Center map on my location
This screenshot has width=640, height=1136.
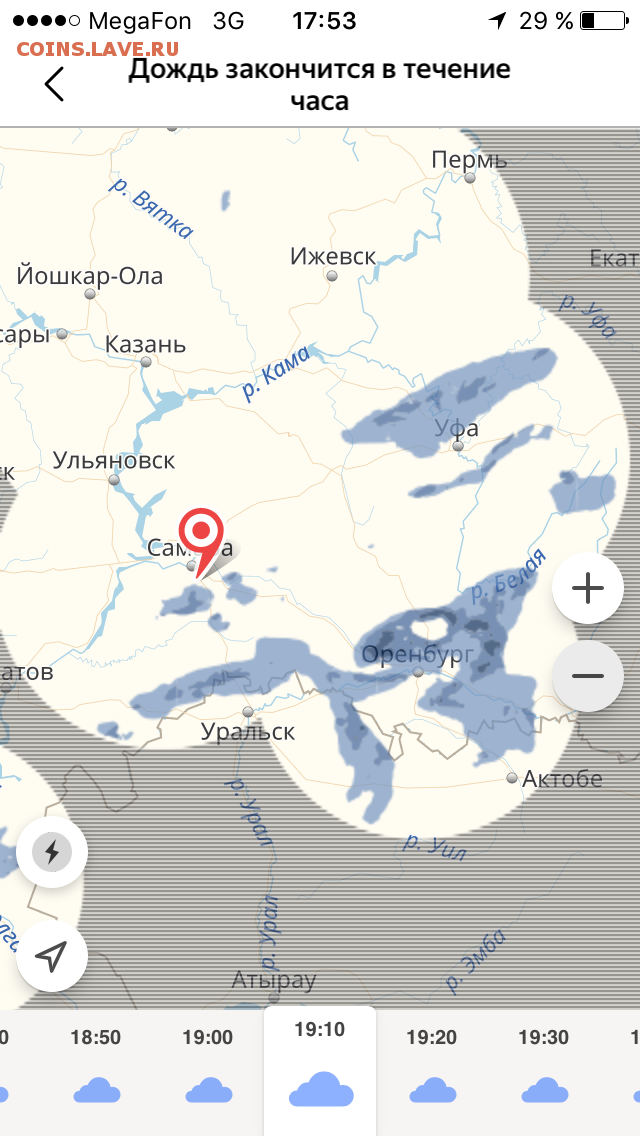click(x=51, y=956)
